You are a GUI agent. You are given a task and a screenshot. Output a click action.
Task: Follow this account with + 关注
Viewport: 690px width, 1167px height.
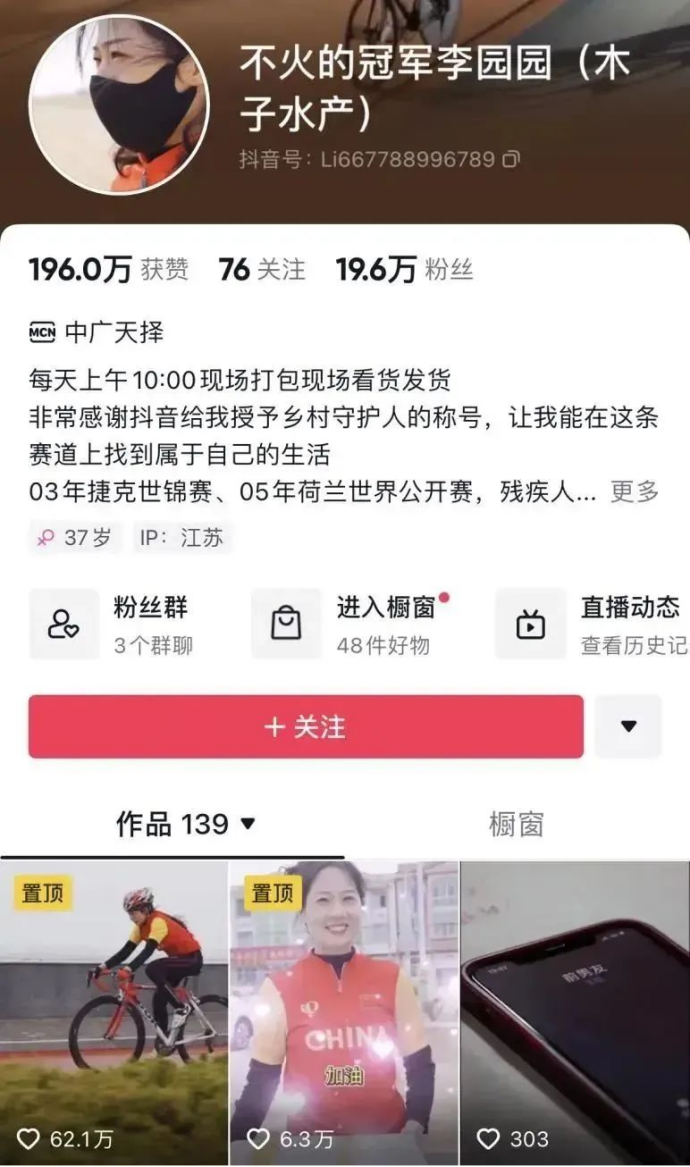pos(306,727)
